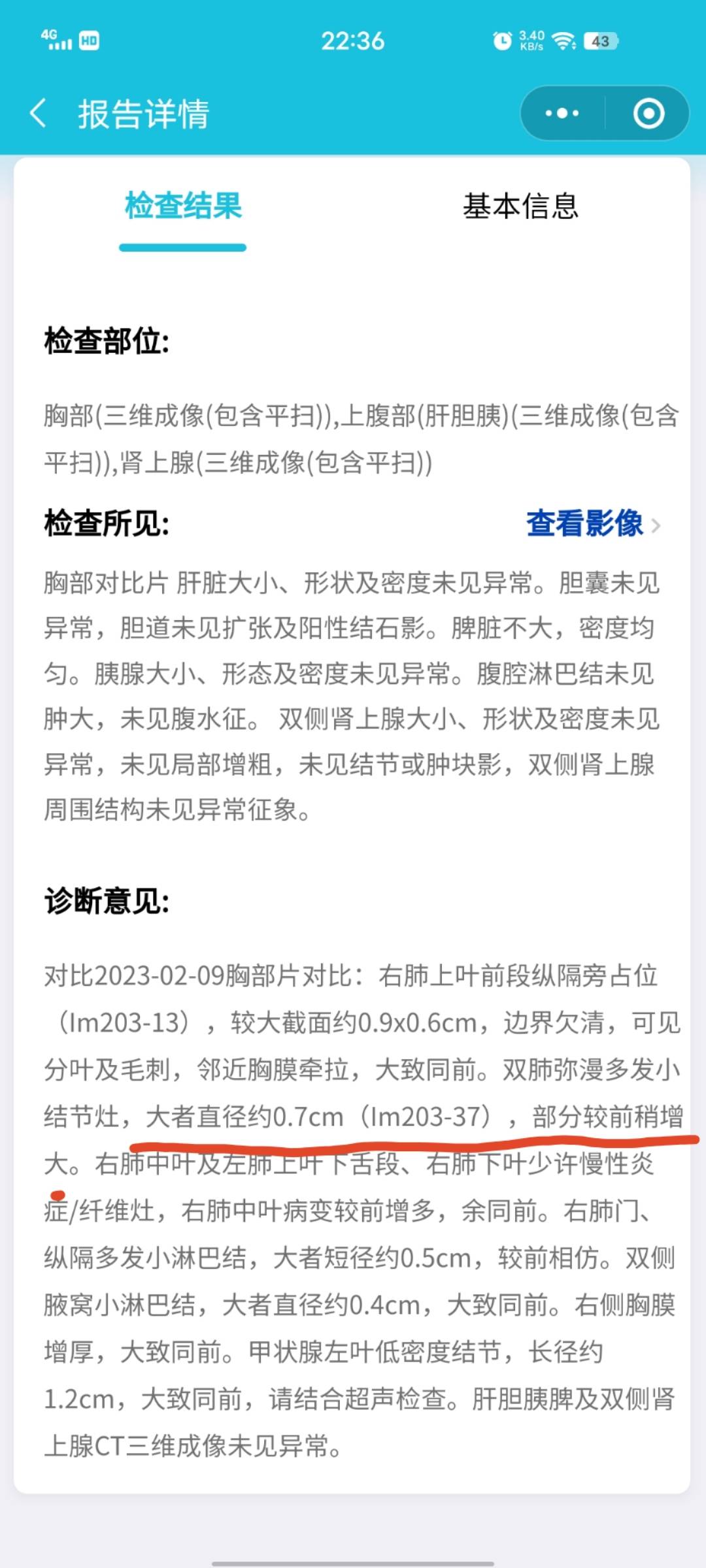The width and height of the screenshot is (706, 1568).
Task: Switch to the 基本信息 tab
Action: tap(521, 208)
